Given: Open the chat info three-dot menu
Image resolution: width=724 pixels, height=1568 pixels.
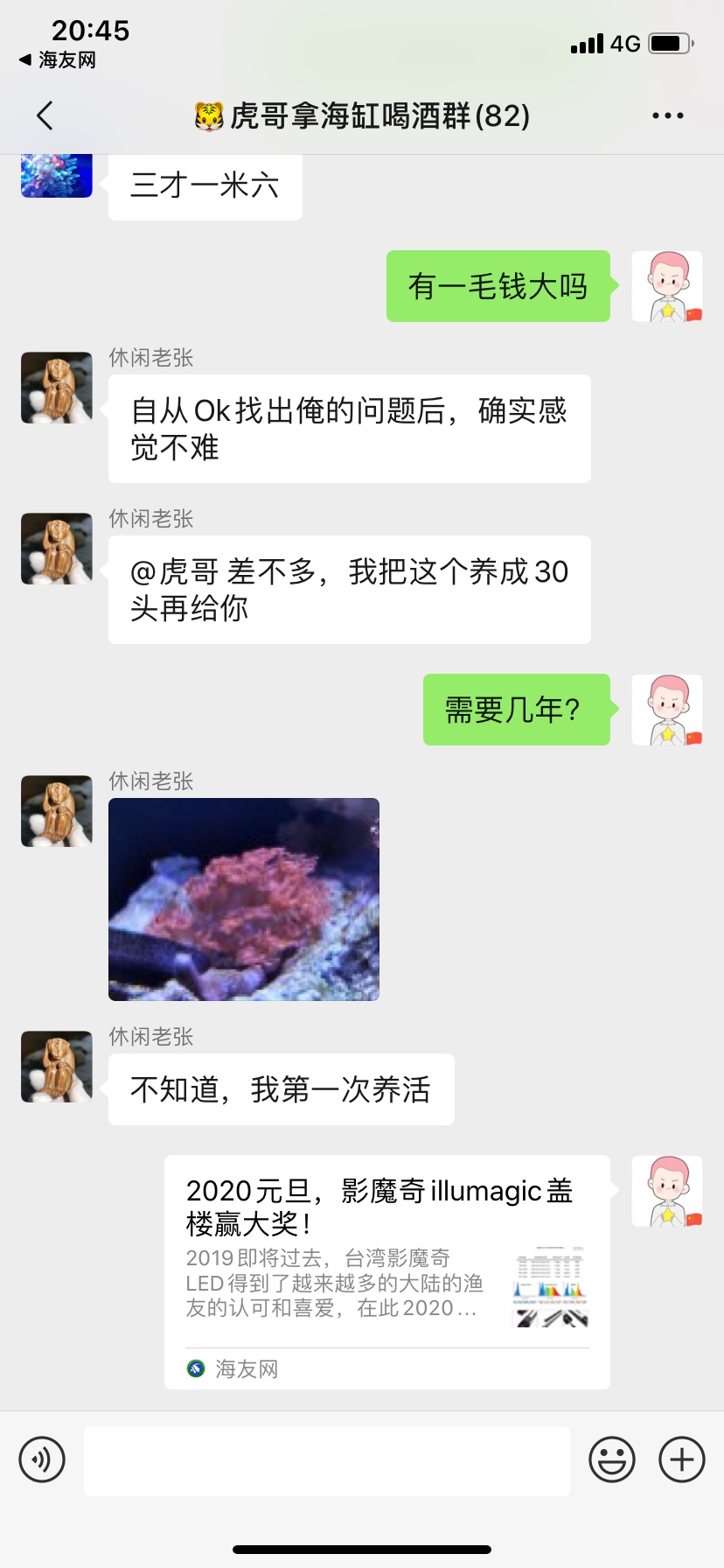Looking at the screenshot, I should pos(667,115).
